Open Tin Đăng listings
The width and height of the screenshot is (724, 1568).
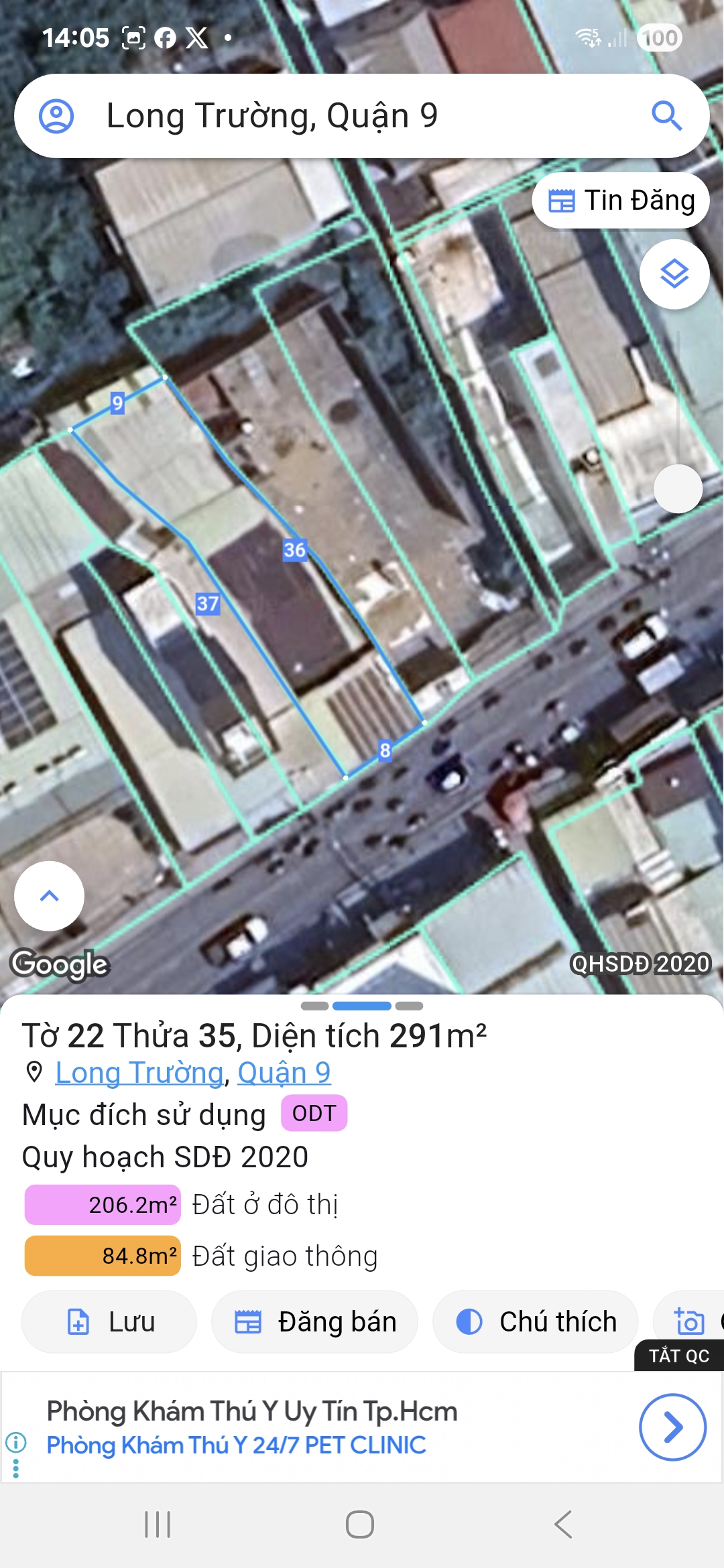(x=621, y=200)
